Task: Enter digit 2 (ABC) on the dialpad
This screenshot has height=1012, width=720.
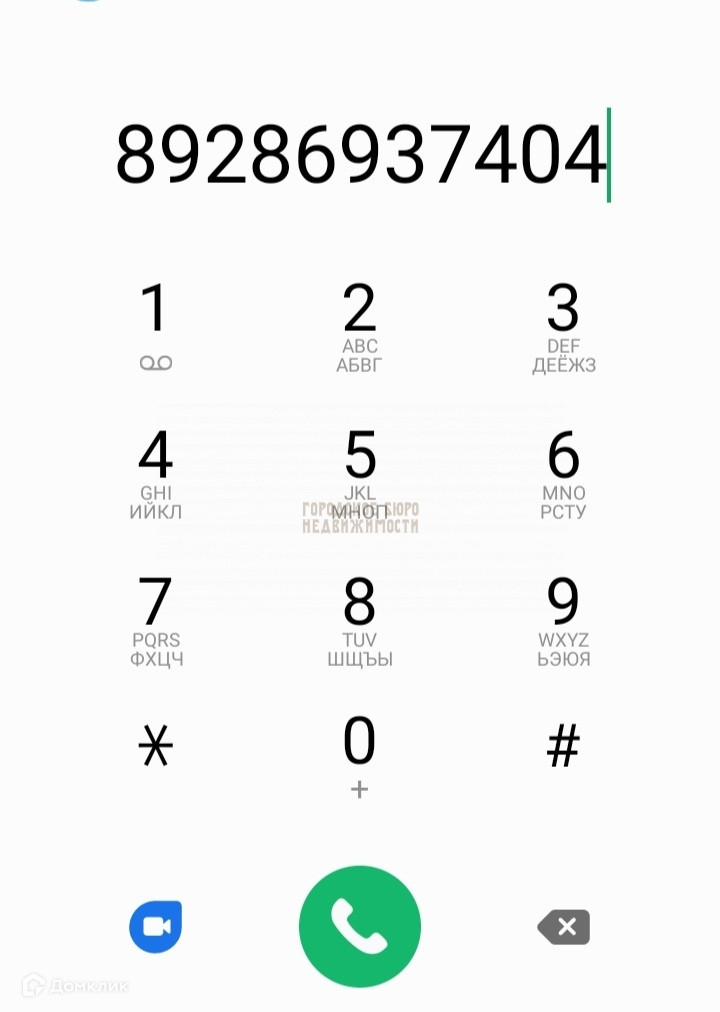Action: (x=360, y=325)
